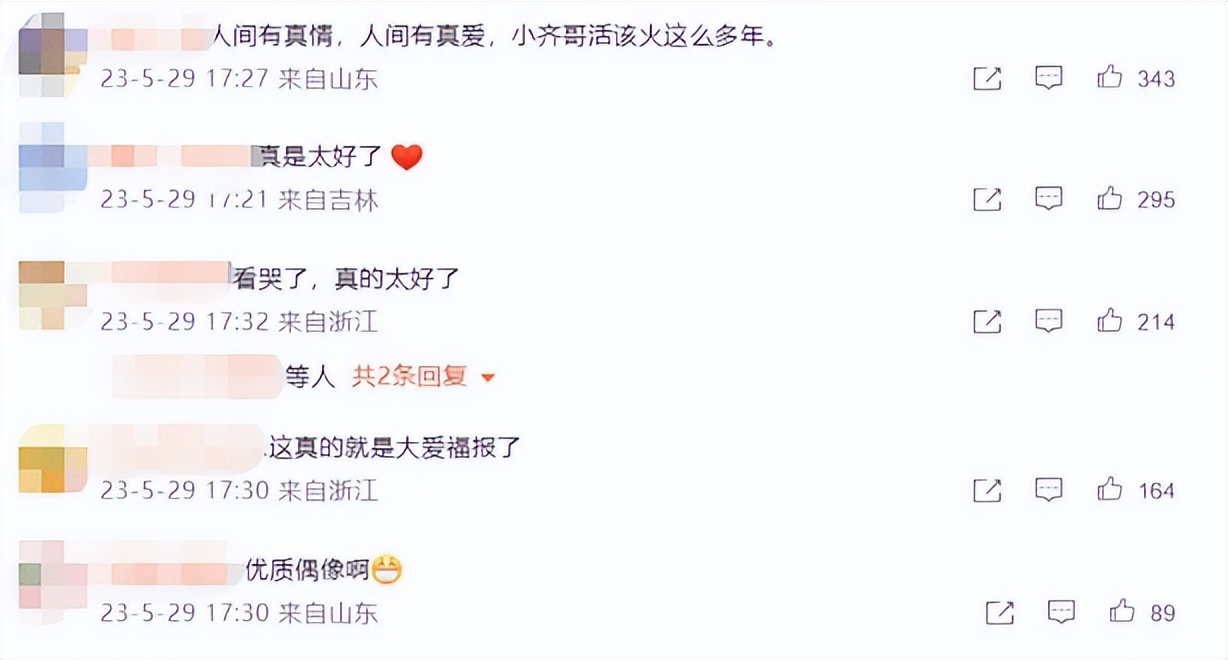Like the comment "看哭了，真的太好了"

coord(1109,321)
